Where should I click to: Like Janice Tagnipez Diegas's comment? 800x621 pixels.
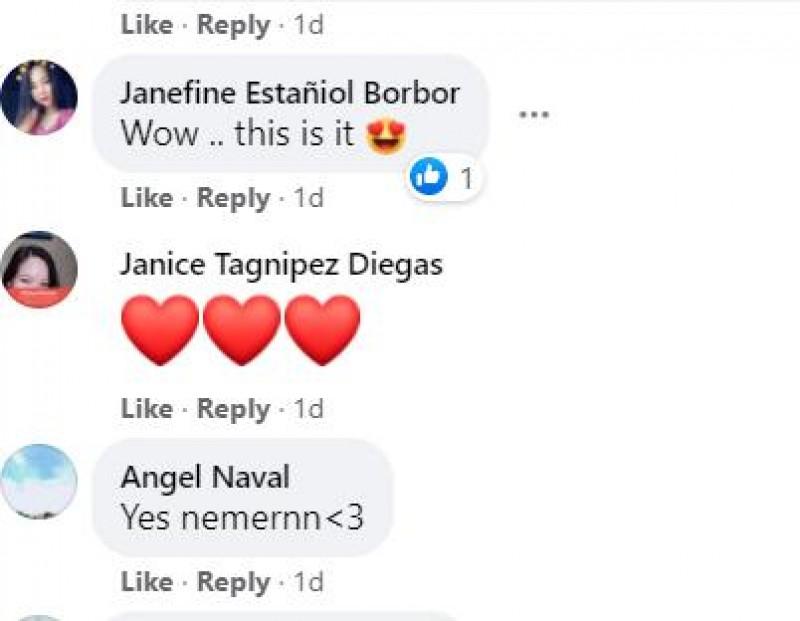point(146,409)
